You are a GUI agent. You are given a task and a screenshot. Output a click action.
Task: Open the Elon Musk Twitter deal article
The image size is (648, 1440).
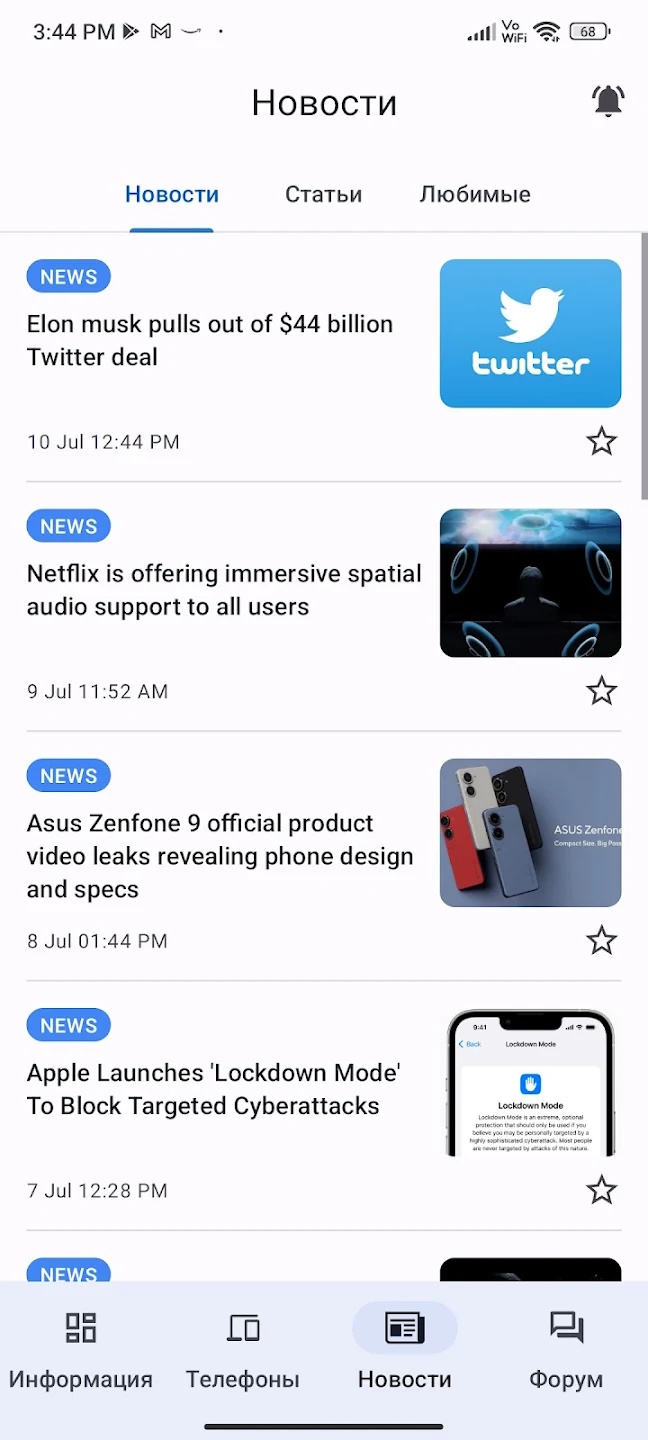coord(210,340)
